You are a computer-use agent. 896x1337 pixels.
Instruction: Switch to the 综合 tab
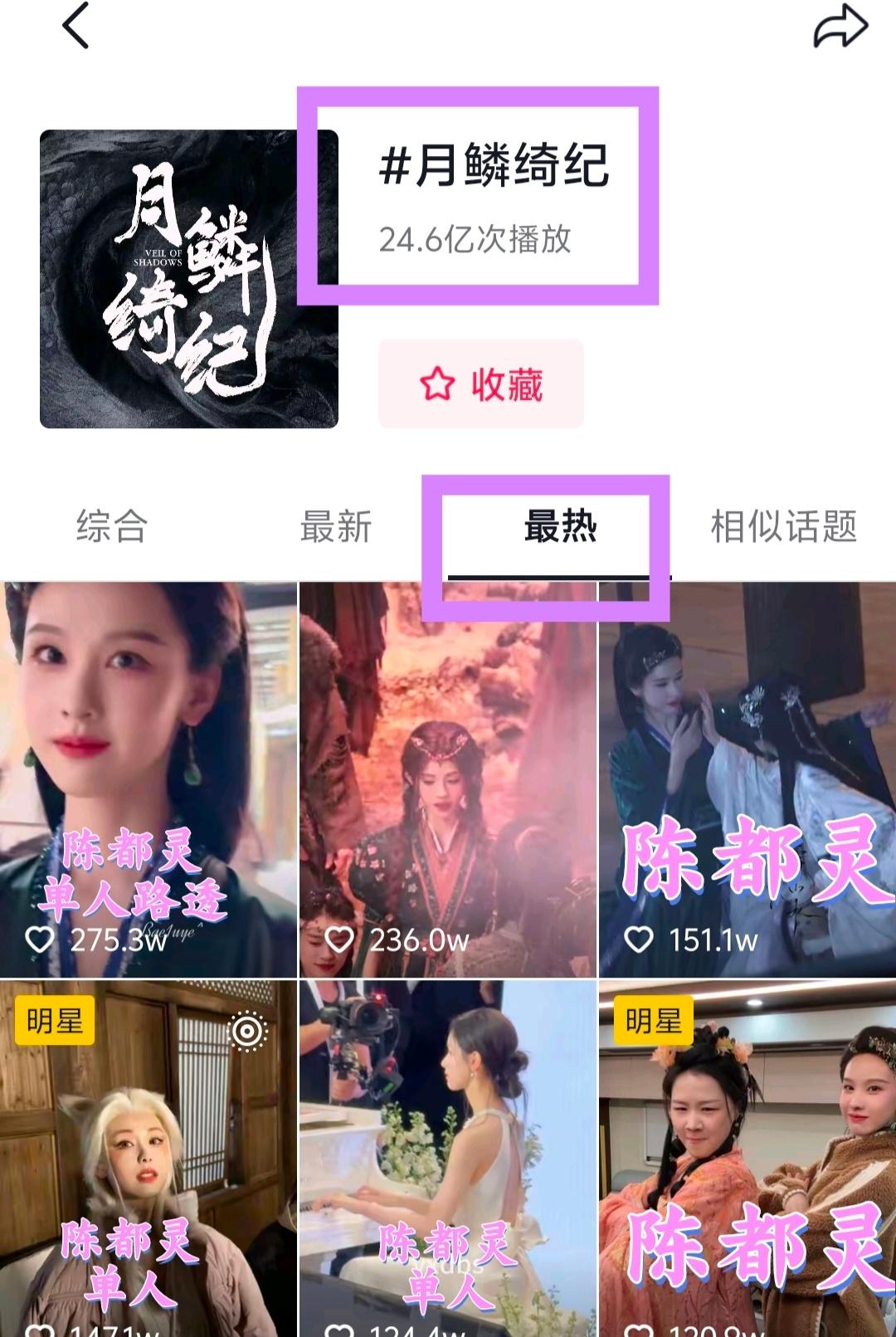pyautogui.click(x=112, y=527)
